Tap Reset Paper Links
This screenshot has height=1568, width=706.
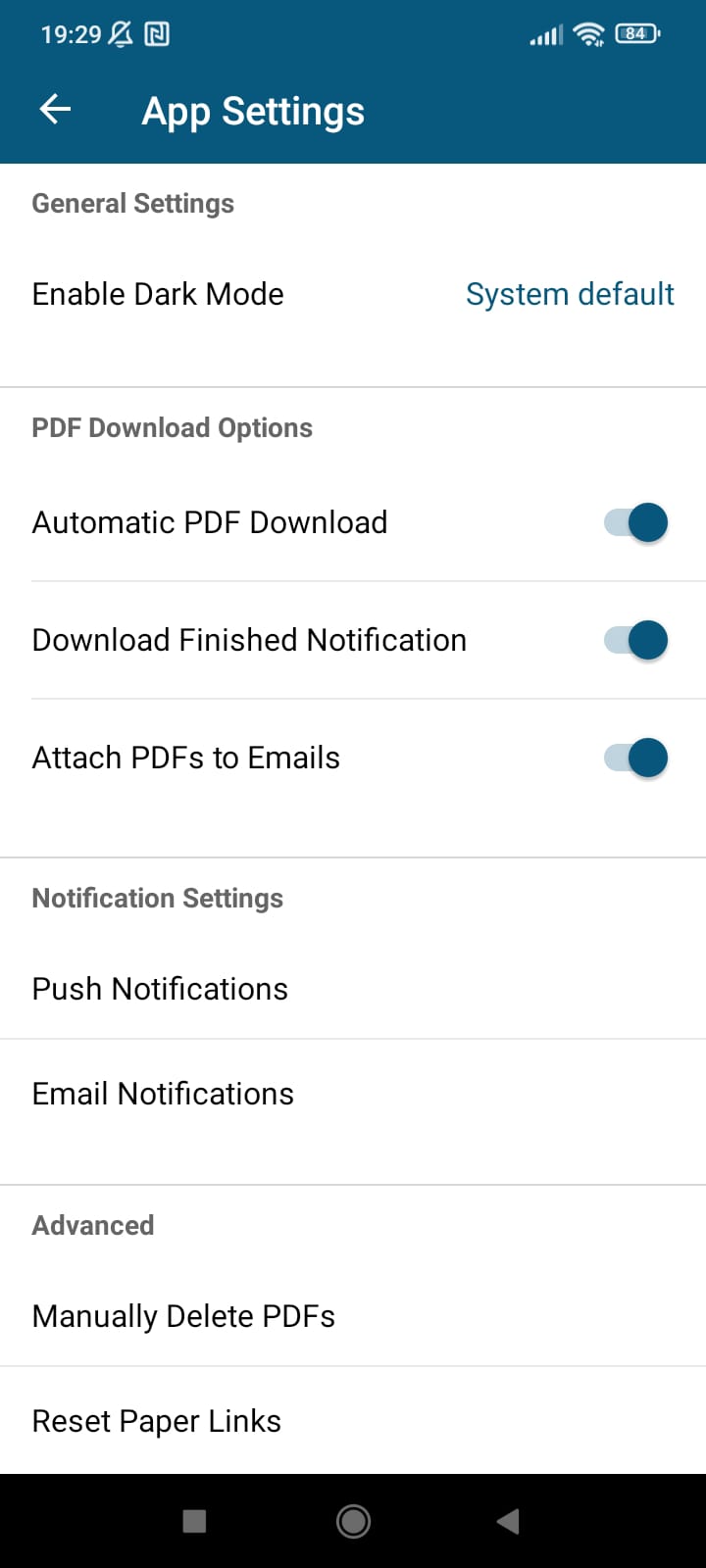(156, 1420)
